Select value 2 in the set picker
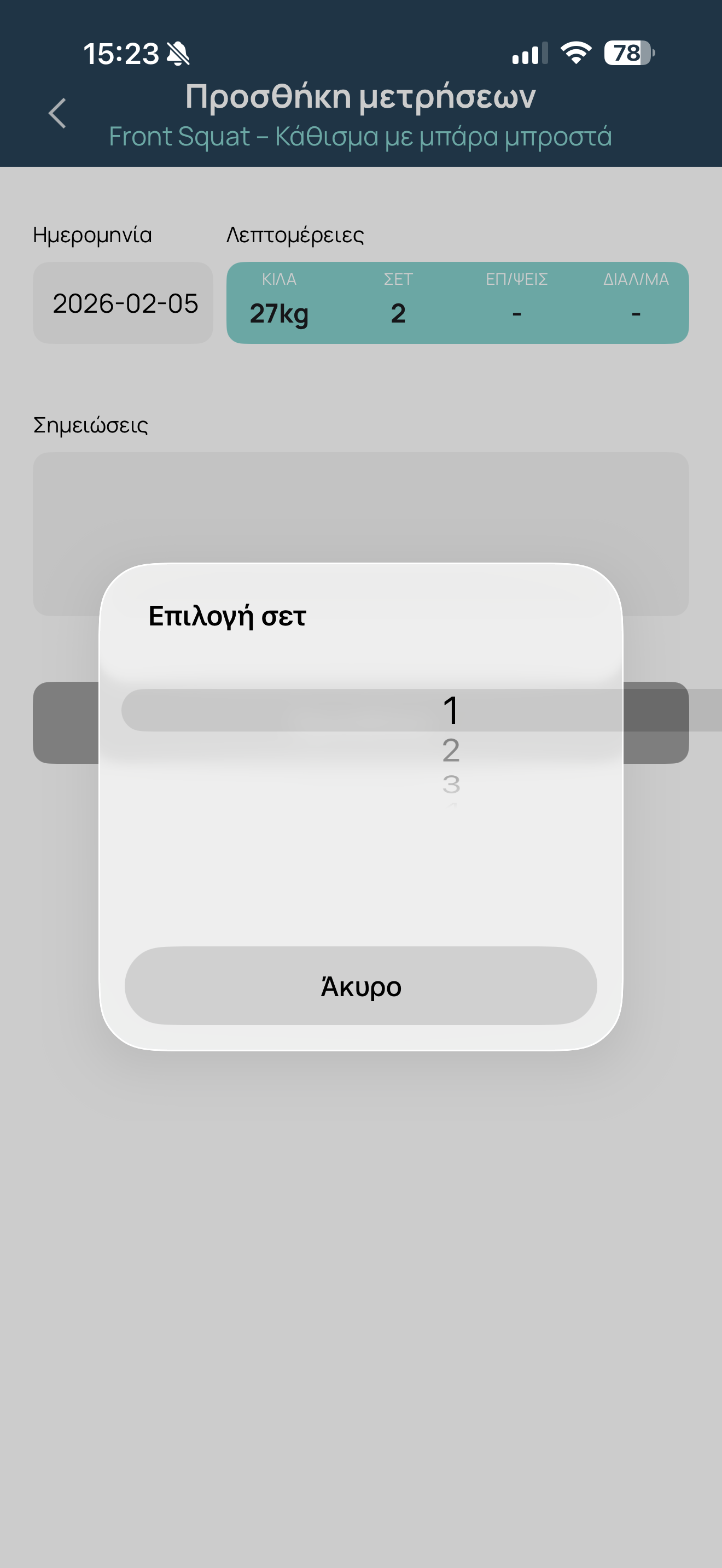This screenshot has height=1568, width=722. [x=451, y=750]
